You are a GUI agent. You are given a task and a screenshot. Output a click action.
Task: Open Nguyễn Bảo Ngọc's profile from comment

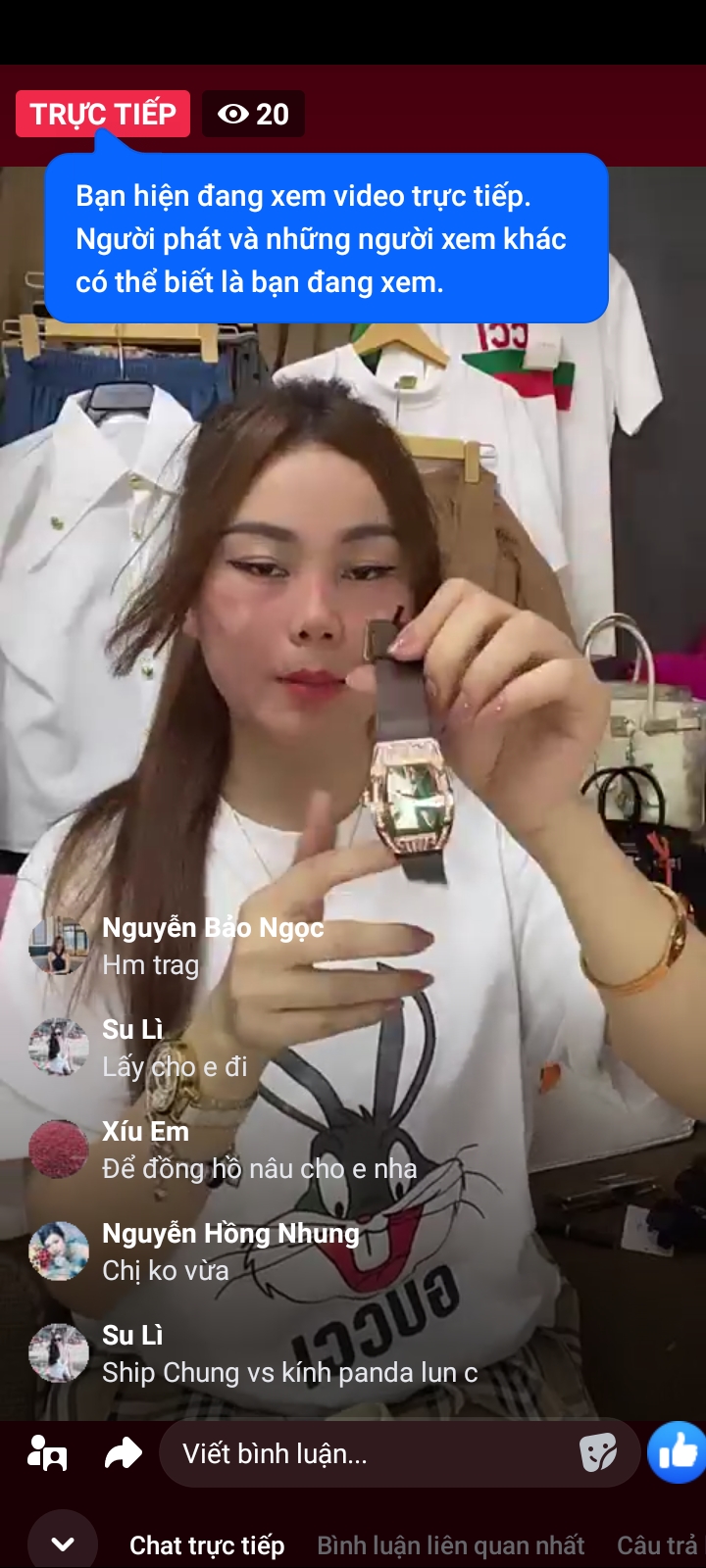point(59,947)
